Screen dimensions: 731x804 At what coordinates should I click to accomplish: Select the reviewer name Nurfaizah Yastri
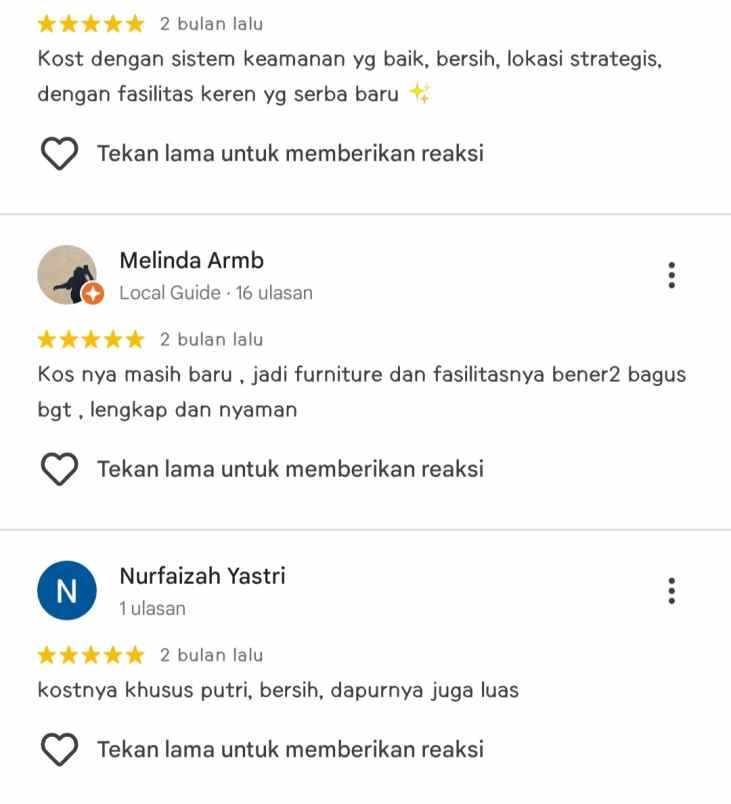tap(202, 576)
